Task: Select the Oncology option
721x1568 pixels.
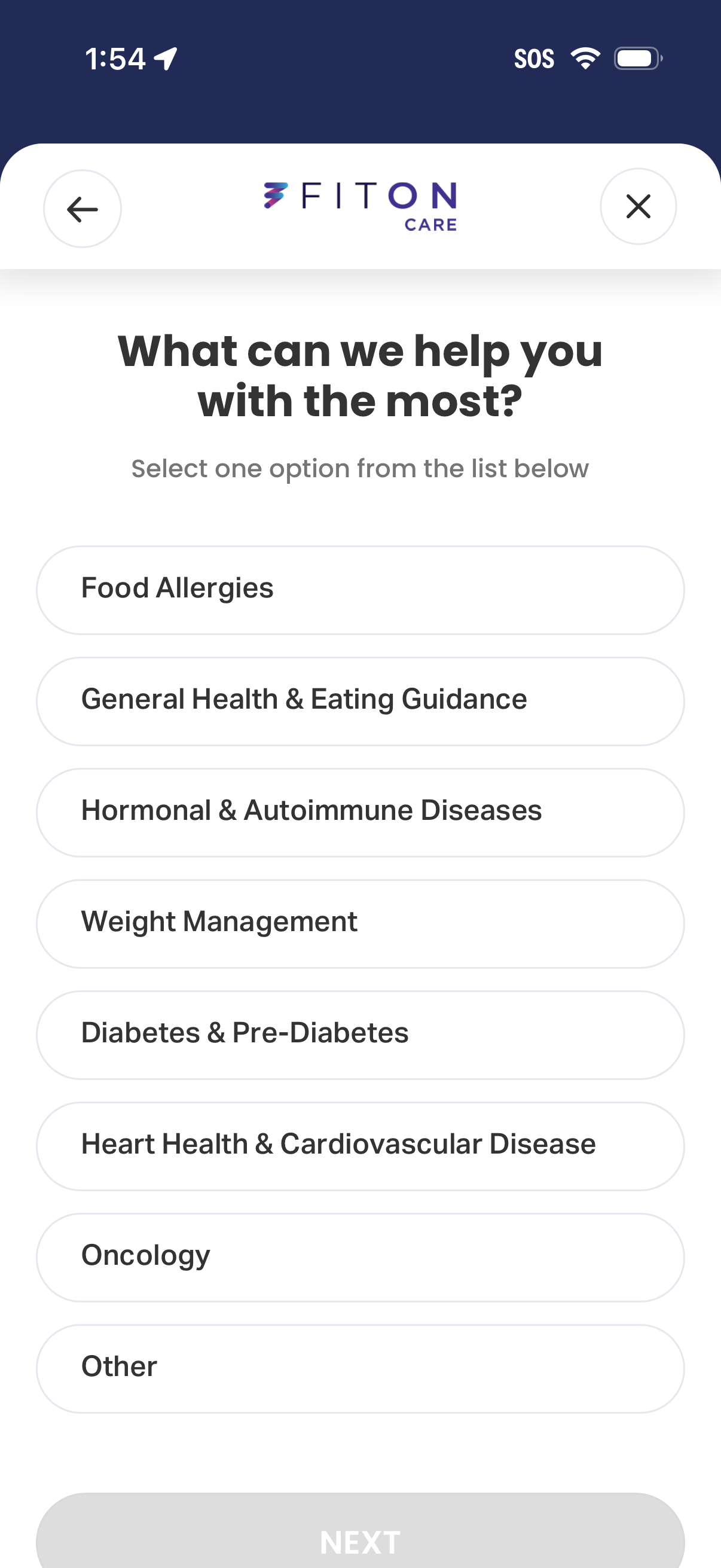Action: [360, 1257]
